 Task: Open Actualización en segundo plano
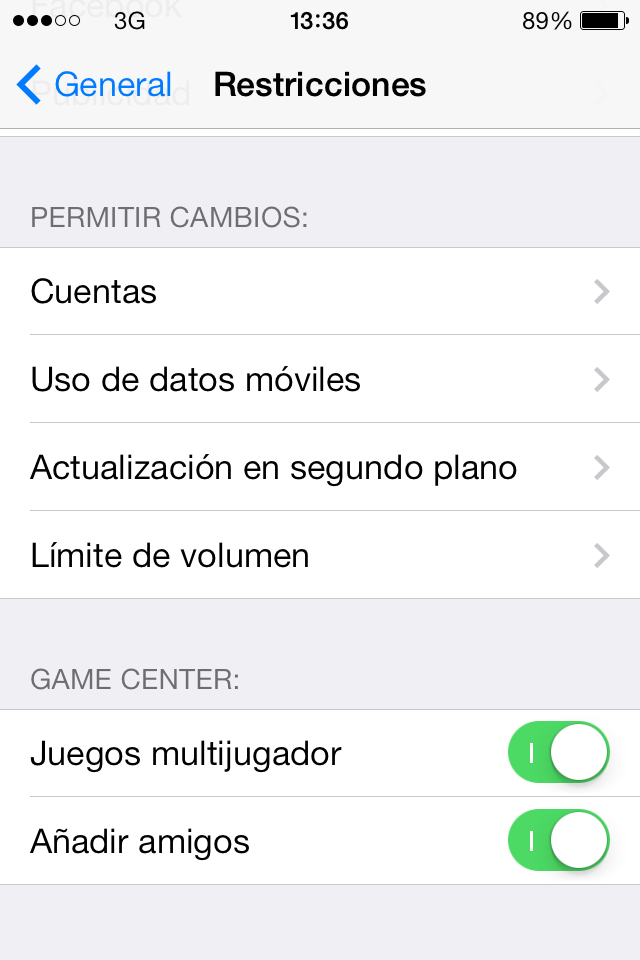pos(320,468)
